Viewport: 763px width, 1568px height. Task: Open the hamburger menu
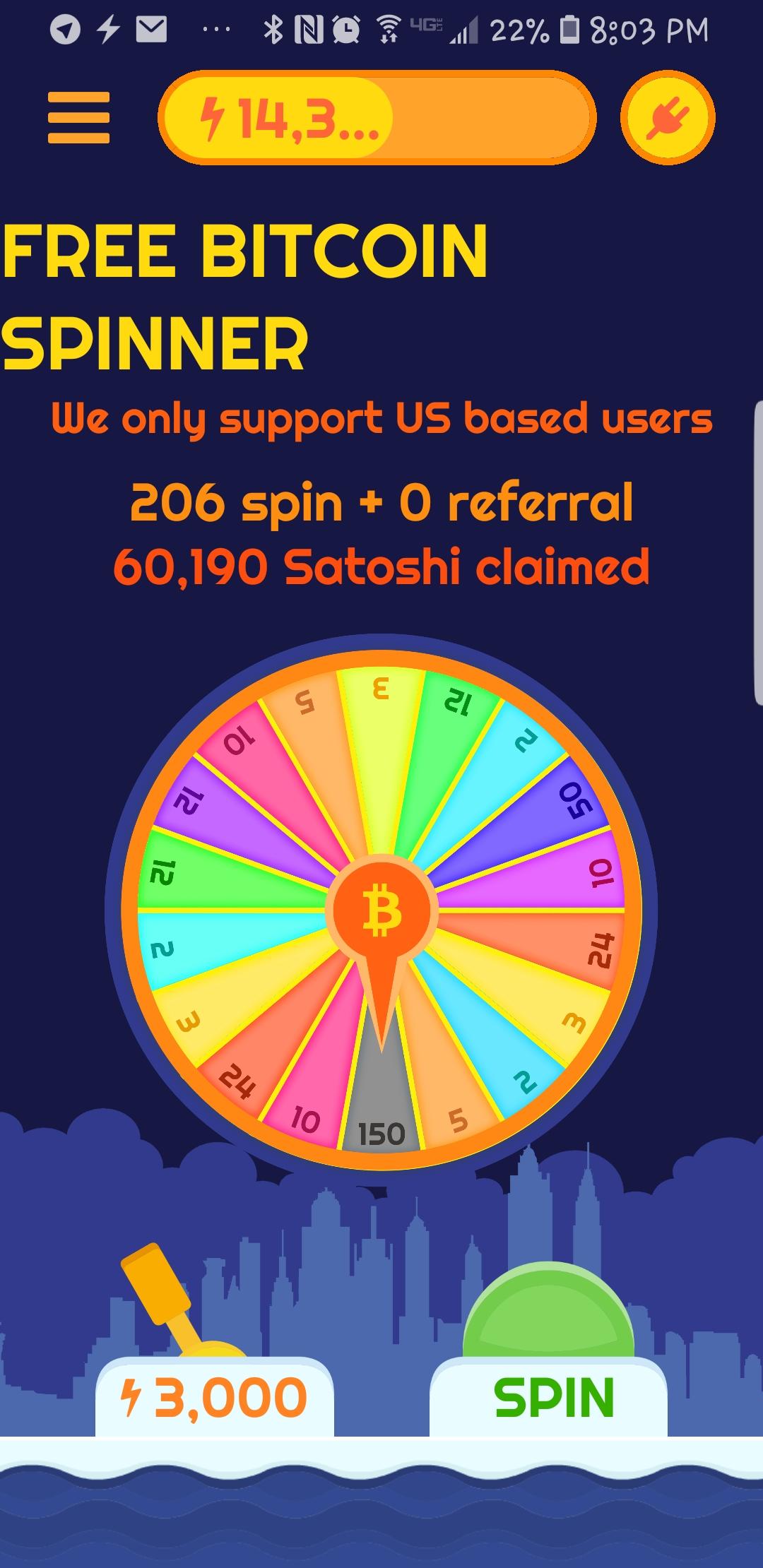click(x=78, y=117)
